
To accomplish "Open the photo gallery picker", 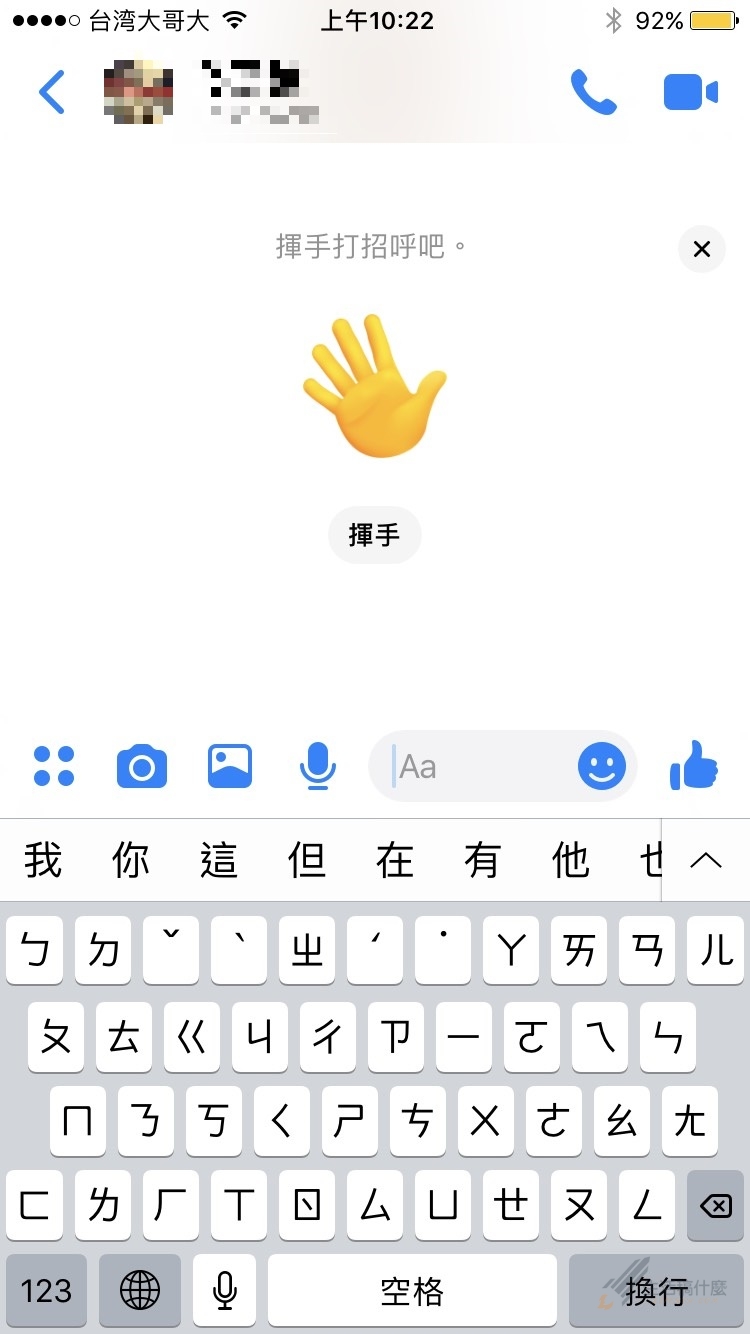I will pos(230,767).
